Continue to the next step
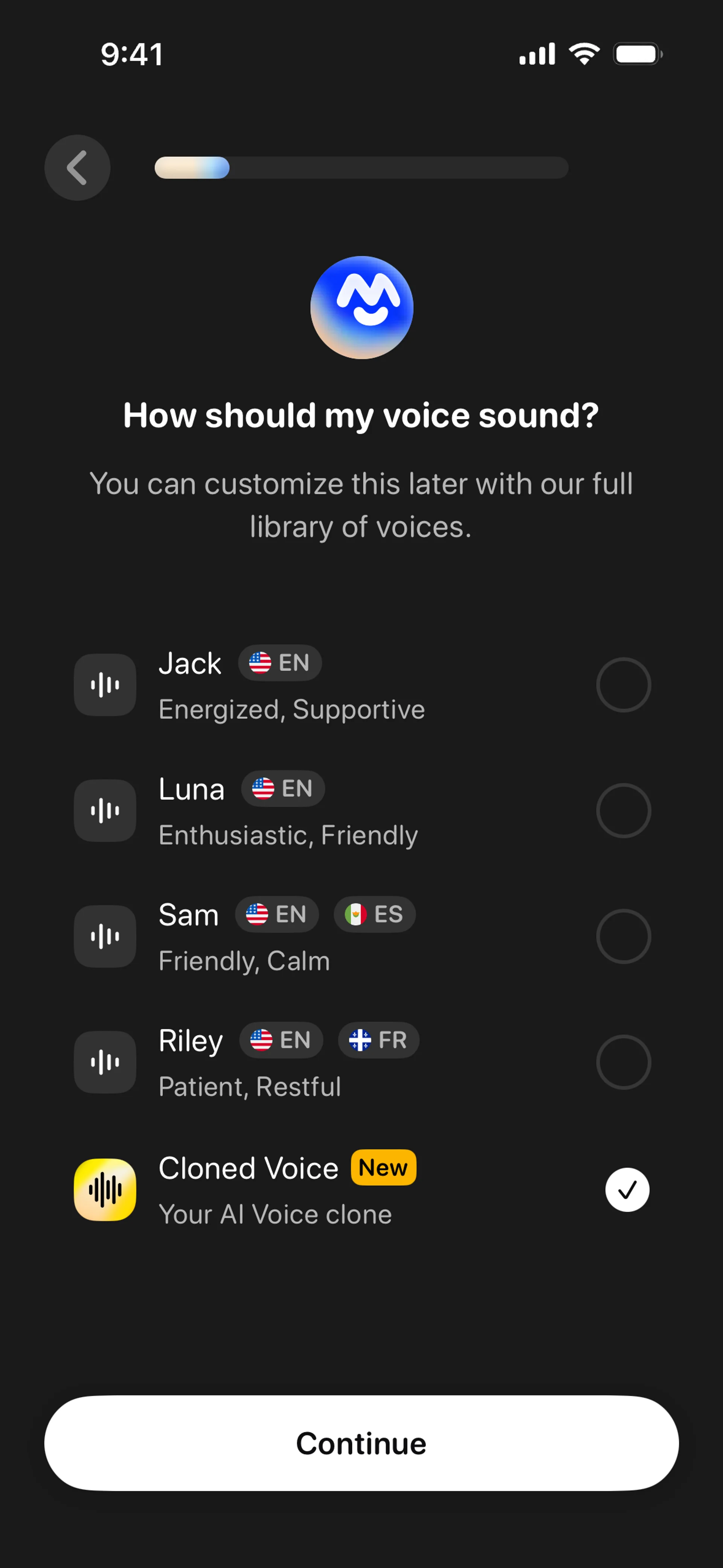This screenshot has width=723, height=1568. pyautogui.click(x=361, y=1443)
